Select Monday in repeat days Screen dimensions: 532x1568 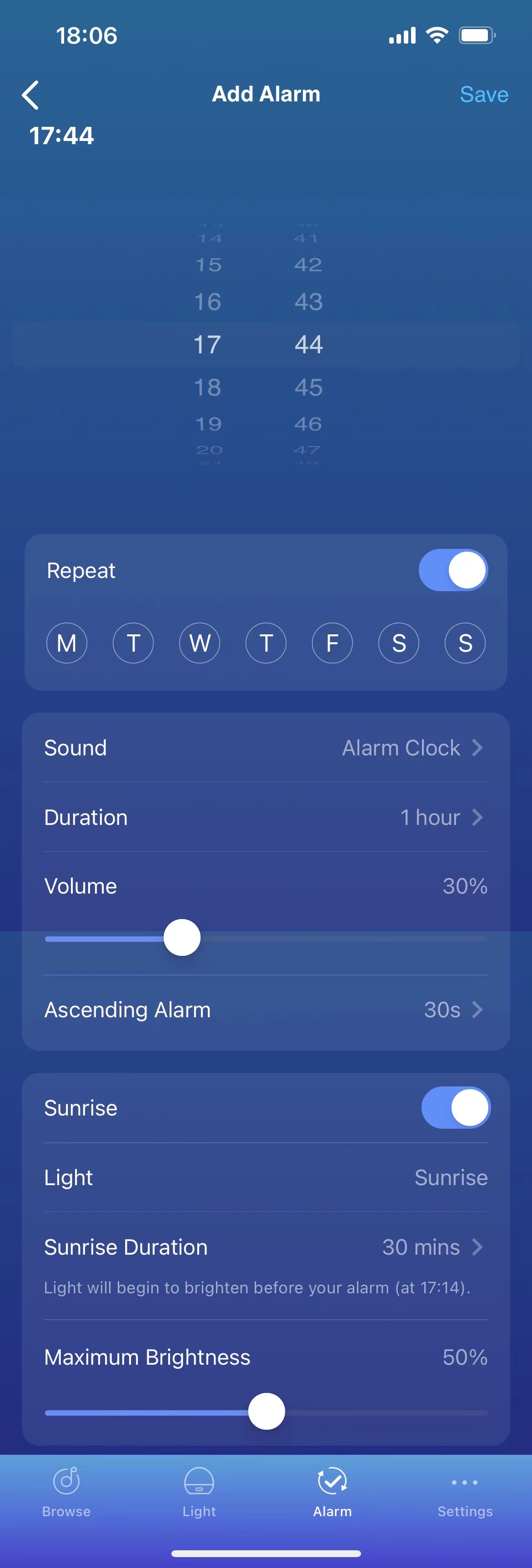point(67,643)
